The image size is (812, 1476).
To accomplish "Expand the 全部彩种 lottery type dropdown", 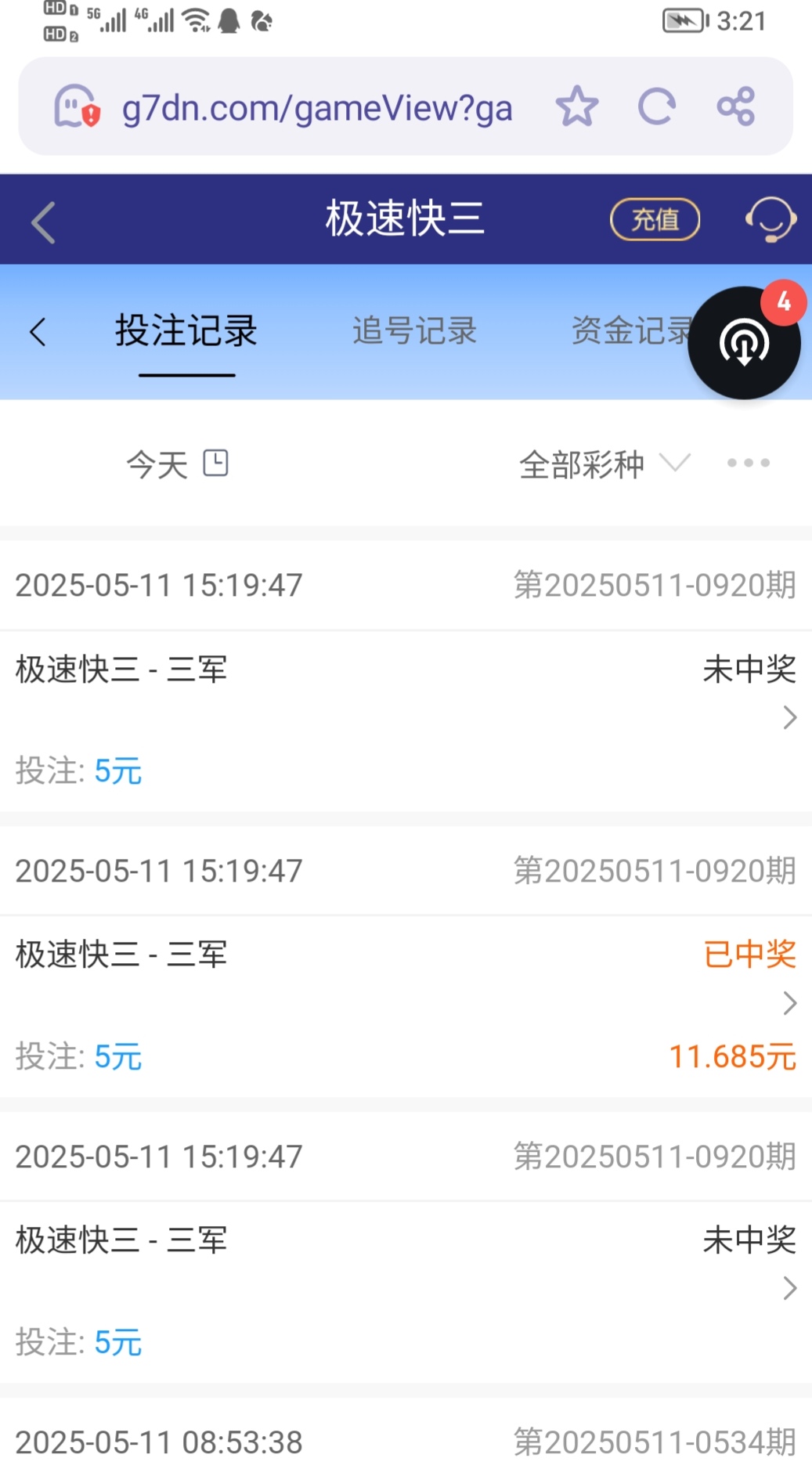I will point(604,464).
